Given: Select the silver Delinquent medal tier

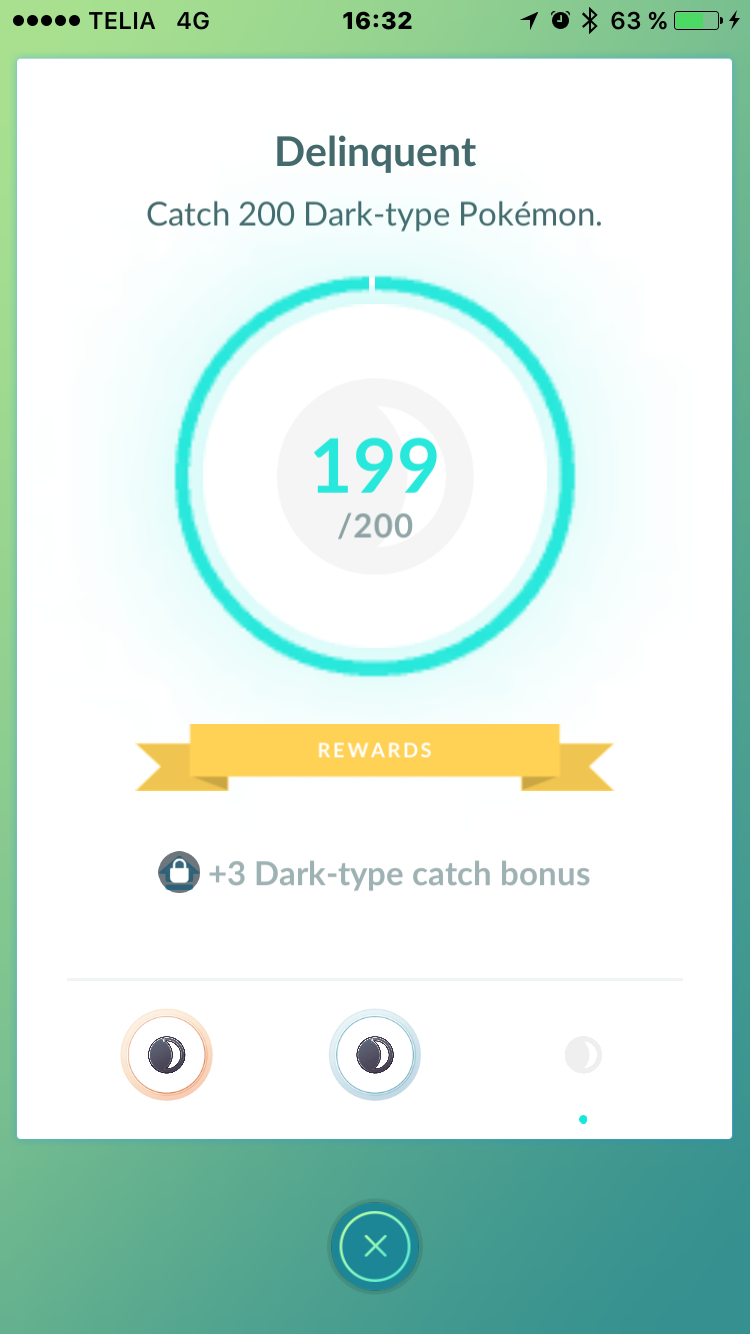Looking at the screenshot, I should coord(375,1055).
